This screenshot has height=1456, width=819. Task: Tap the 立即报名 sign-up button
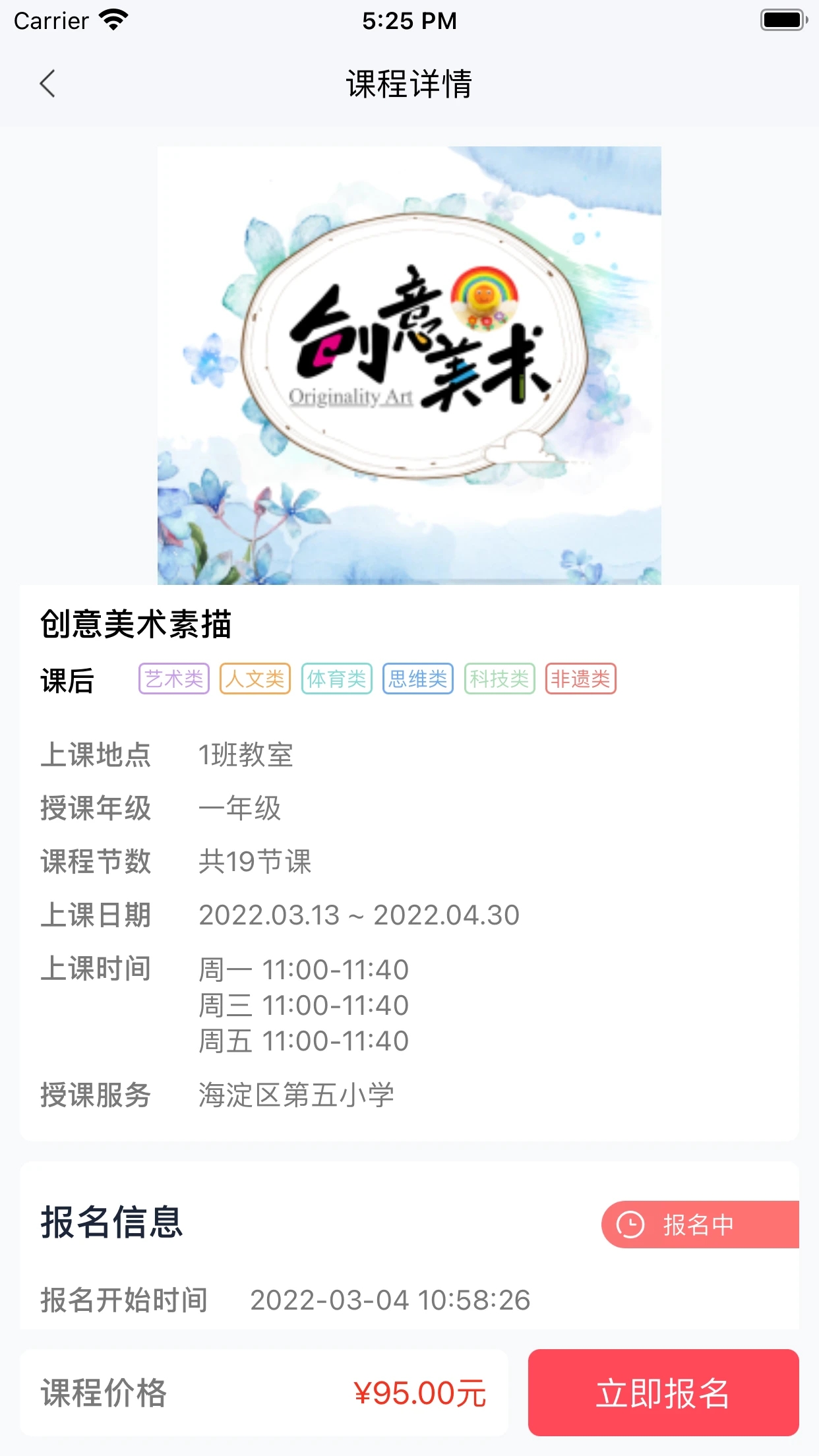tap(663, 1392)
